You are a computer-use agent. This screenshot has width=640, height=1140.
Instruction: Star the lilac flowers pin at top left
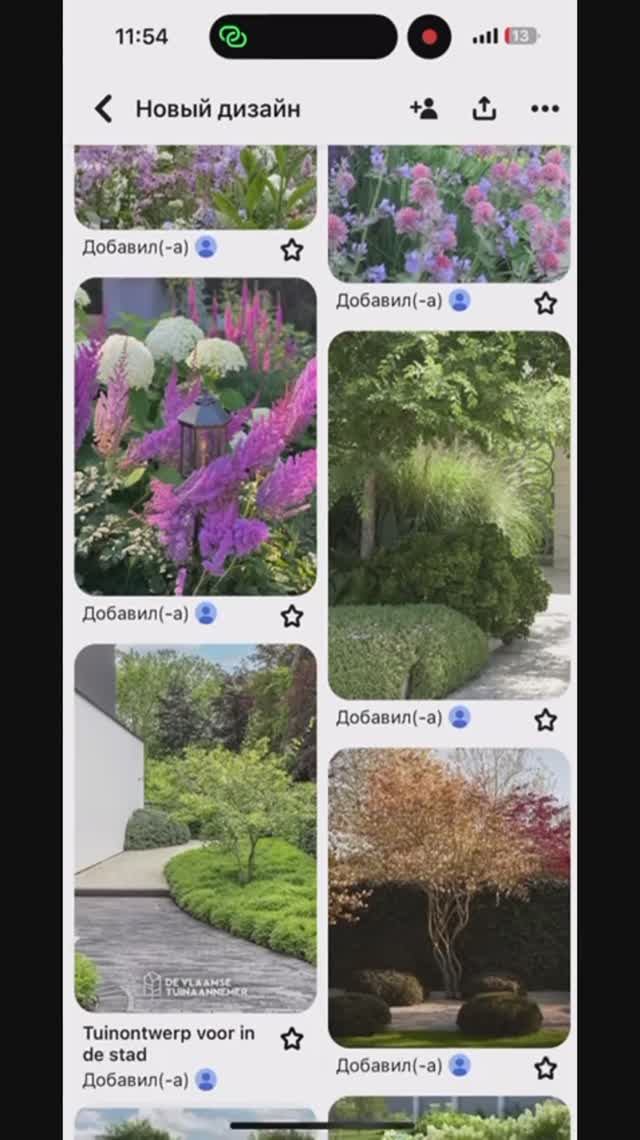click(291, 249)
